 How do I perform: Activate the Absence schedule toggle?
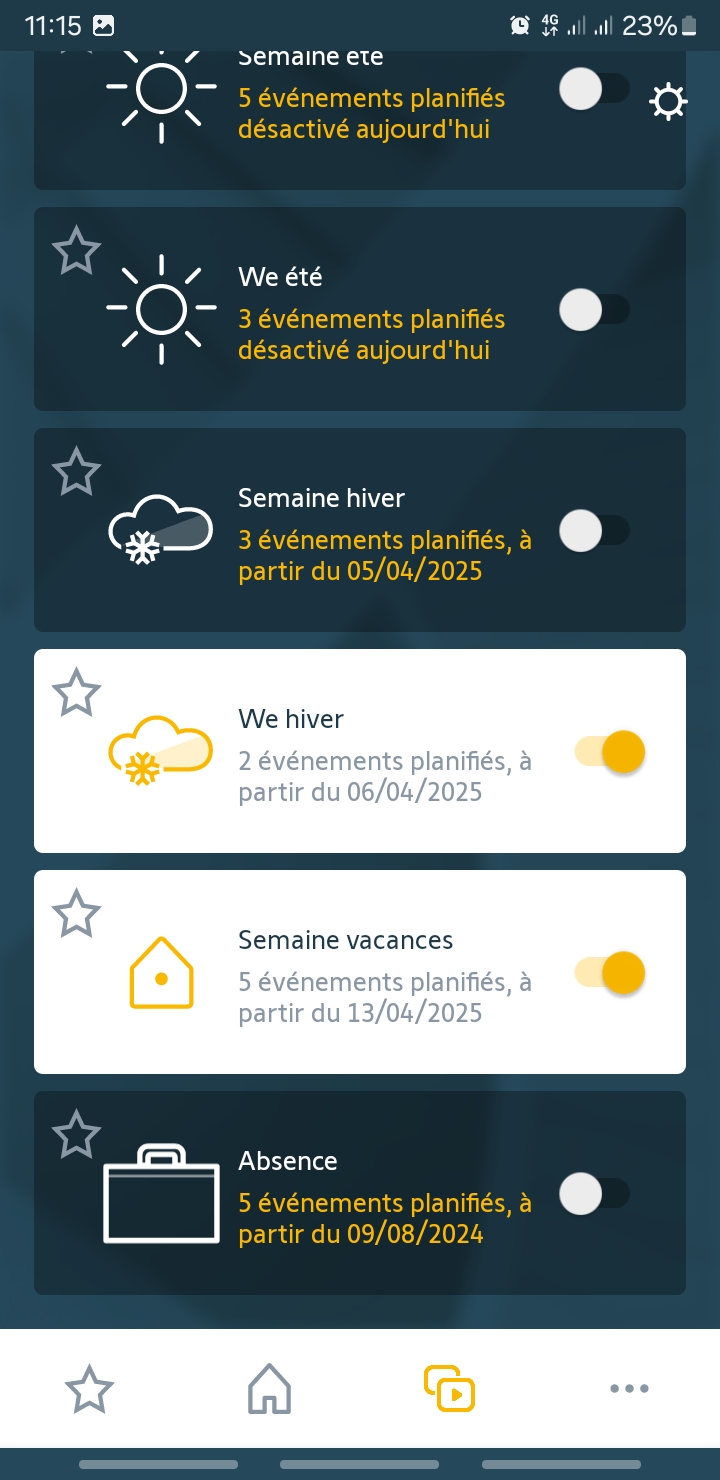pyautogui.click(x=595, y=1193)
